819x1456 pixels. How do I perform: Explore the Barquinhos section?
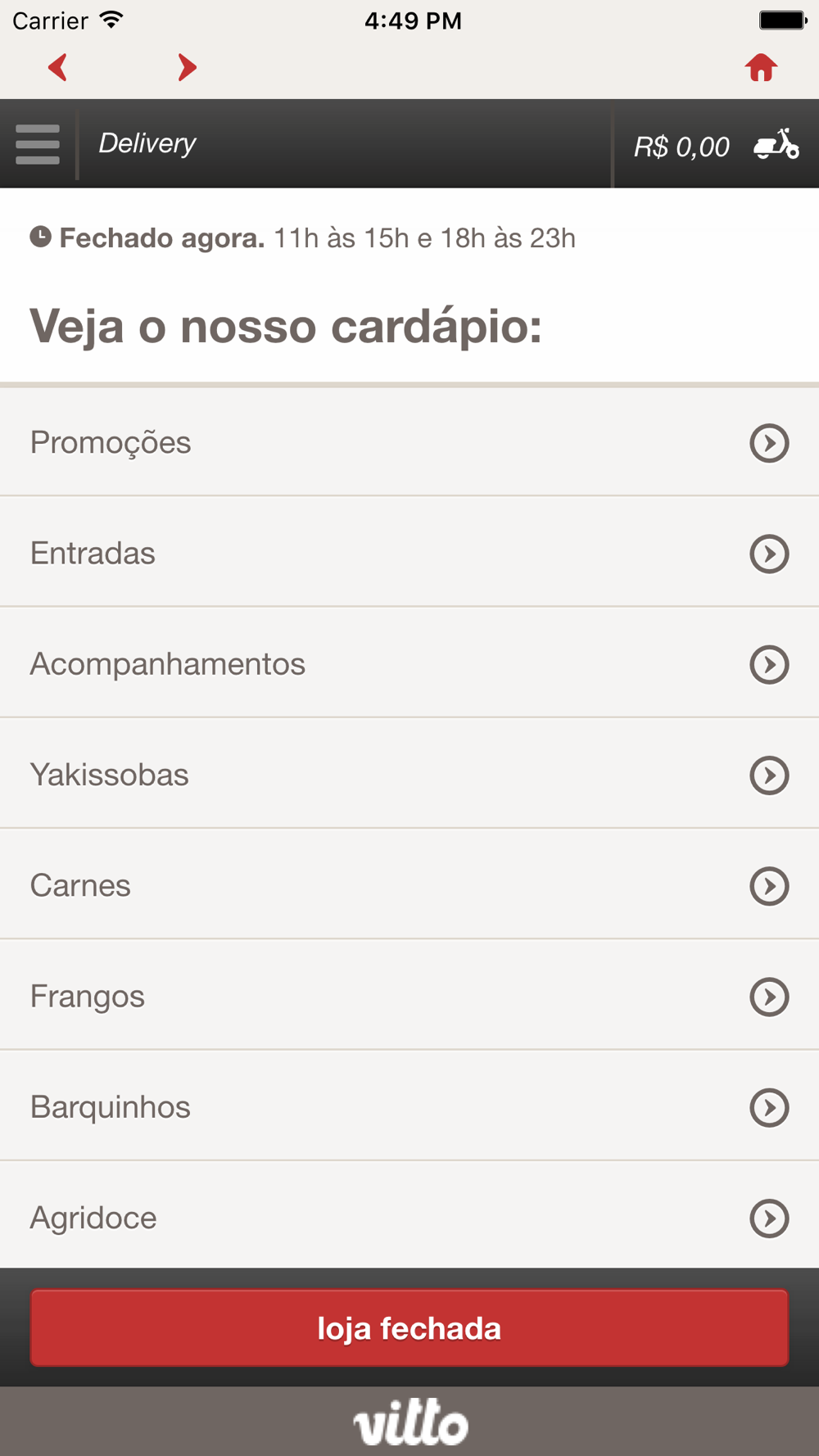coord(409,1106)
